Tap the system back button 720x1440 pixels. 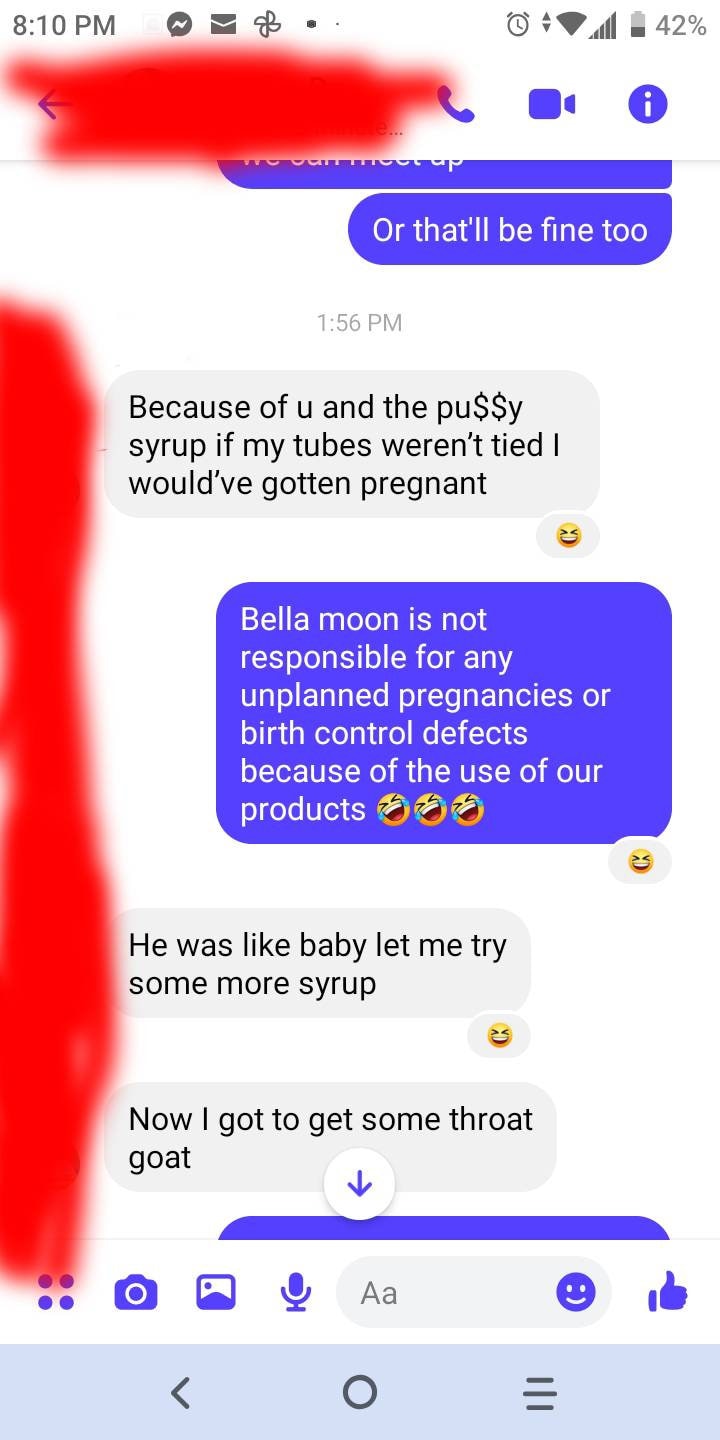pos(180,1392)
